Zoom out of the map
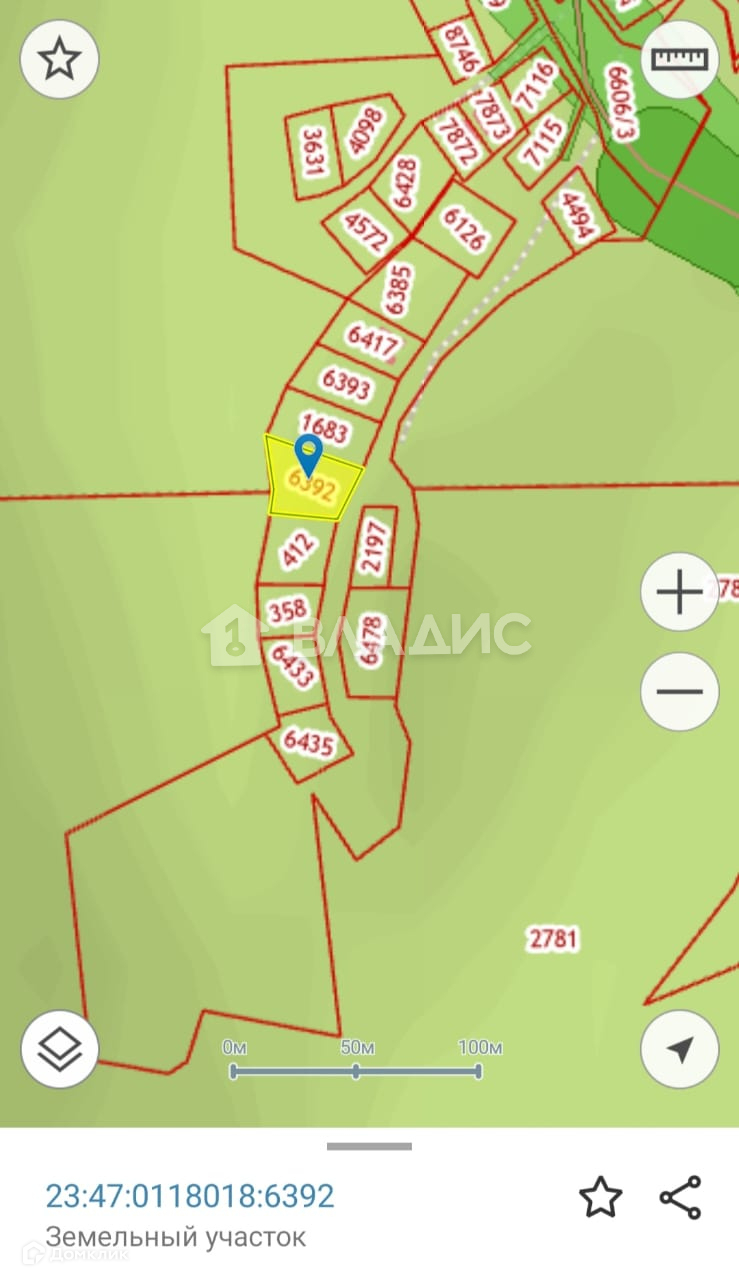 click(679, 691)
